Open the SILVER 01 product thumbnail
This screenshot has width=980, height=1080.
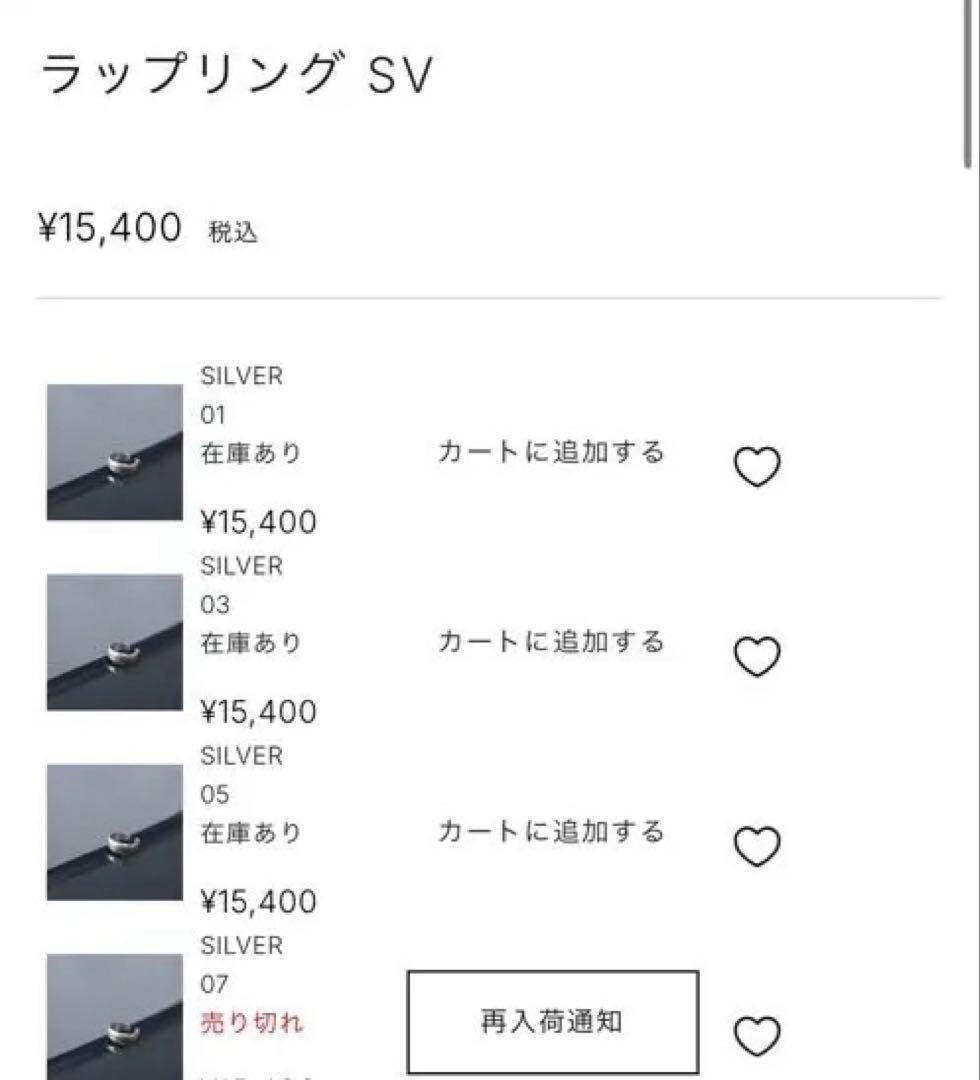coord(114,452)
